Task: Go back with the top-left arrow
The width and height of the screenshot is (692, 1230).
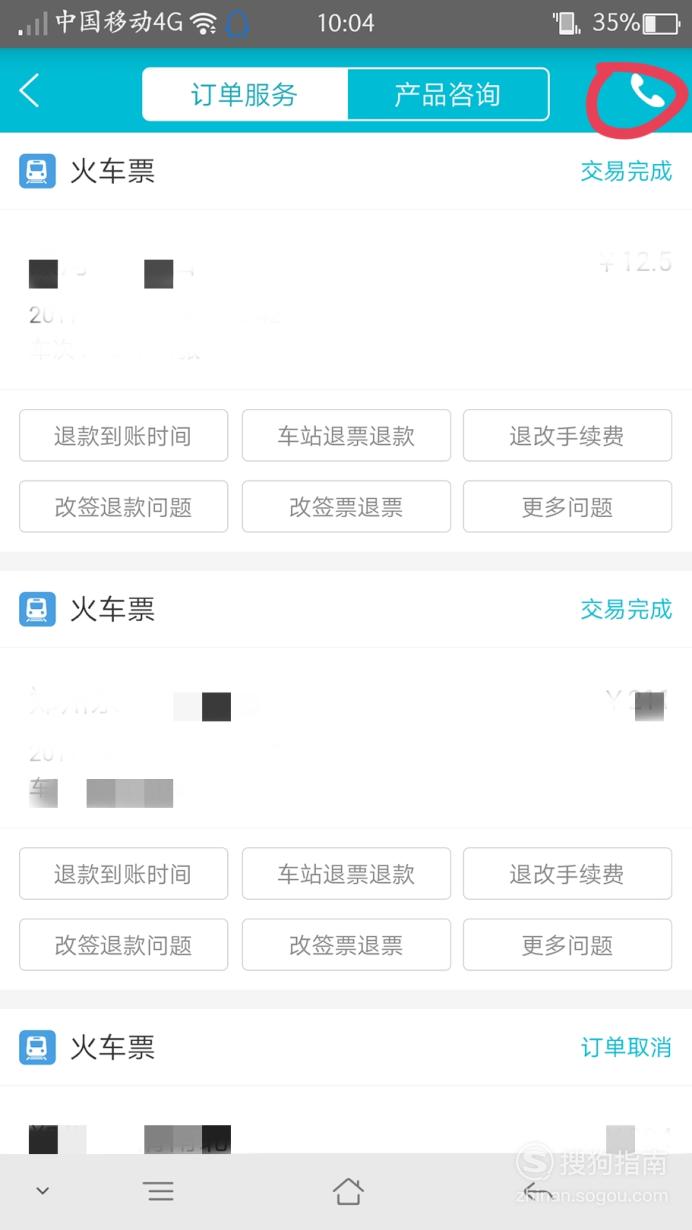Action: pos(30,91)
